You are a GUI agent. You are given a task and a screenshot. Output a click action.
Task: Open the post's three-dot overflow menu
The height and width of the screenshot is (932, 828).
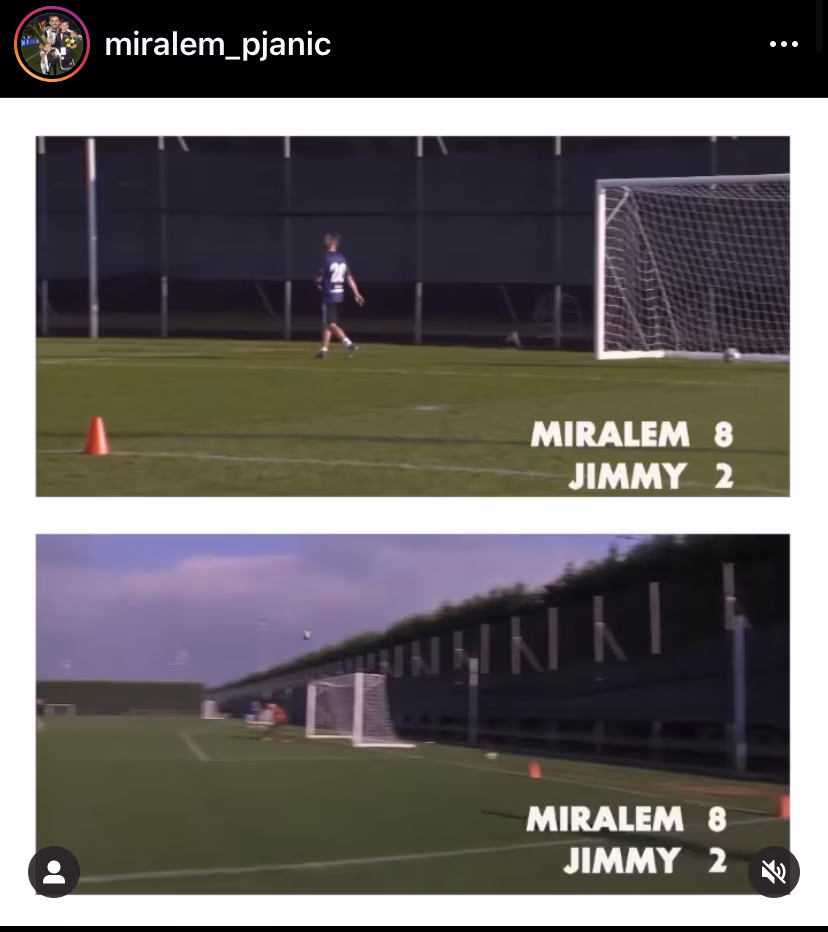tap(783, 44)
